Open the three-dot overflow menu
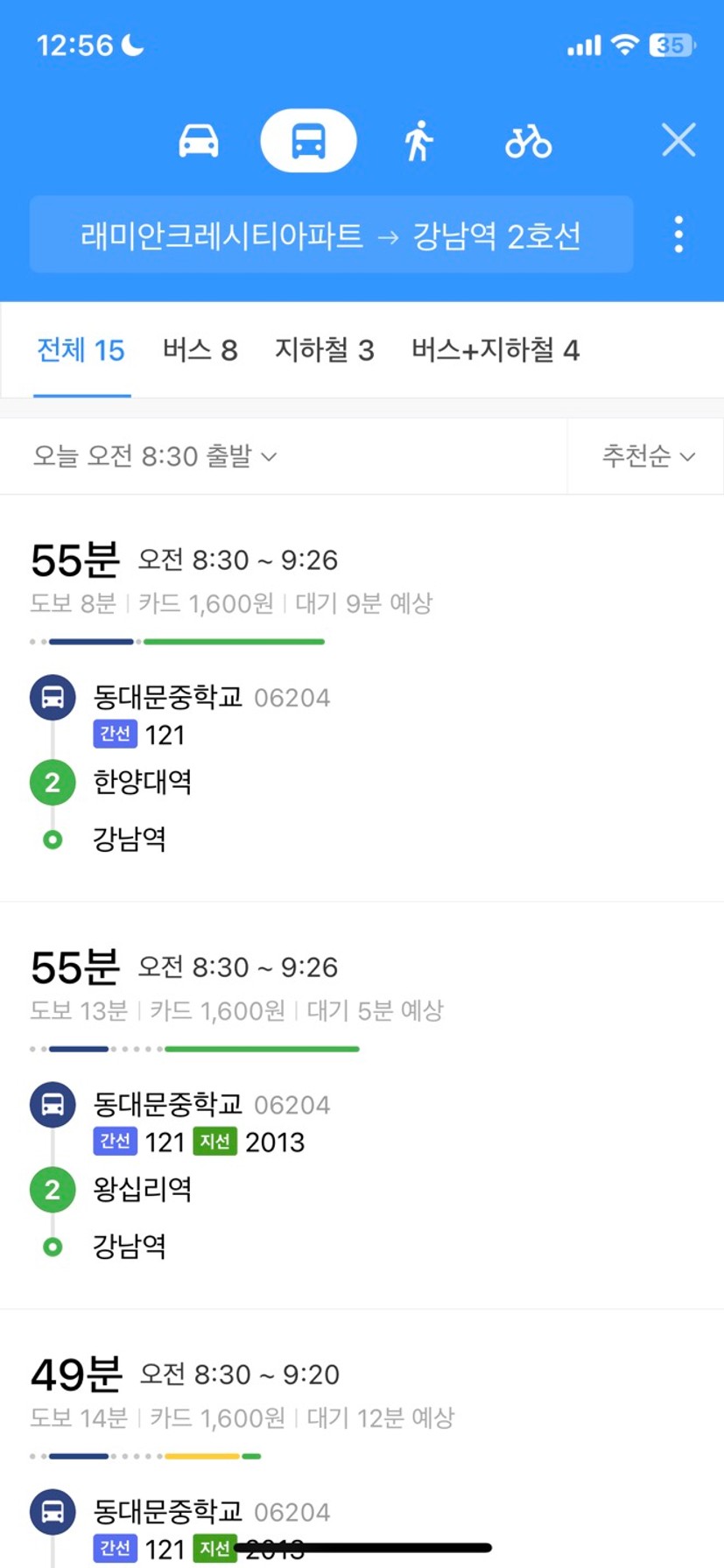 point(678,235)
